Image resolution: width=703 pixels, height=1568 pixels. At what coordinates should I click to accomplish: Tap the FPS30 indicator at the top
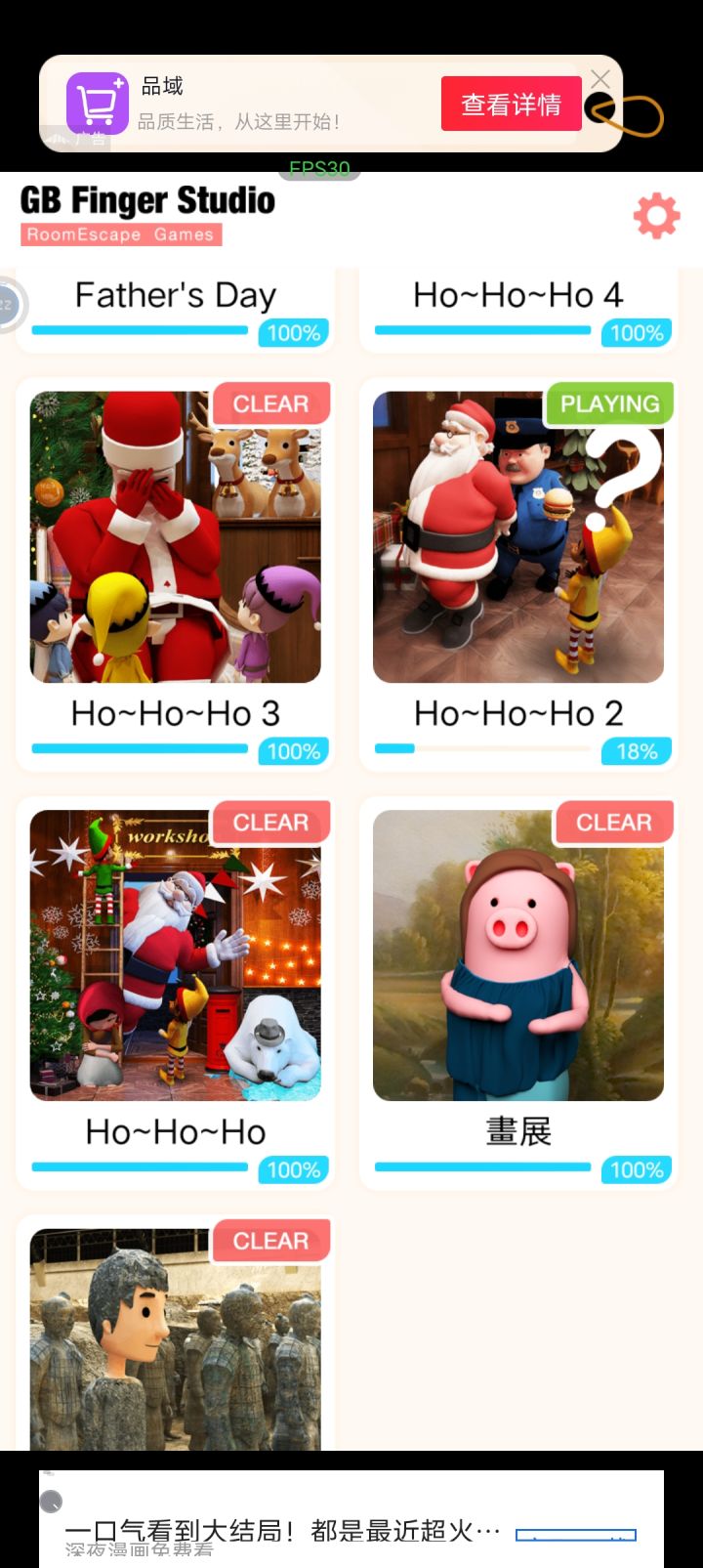tap(317, 168)
